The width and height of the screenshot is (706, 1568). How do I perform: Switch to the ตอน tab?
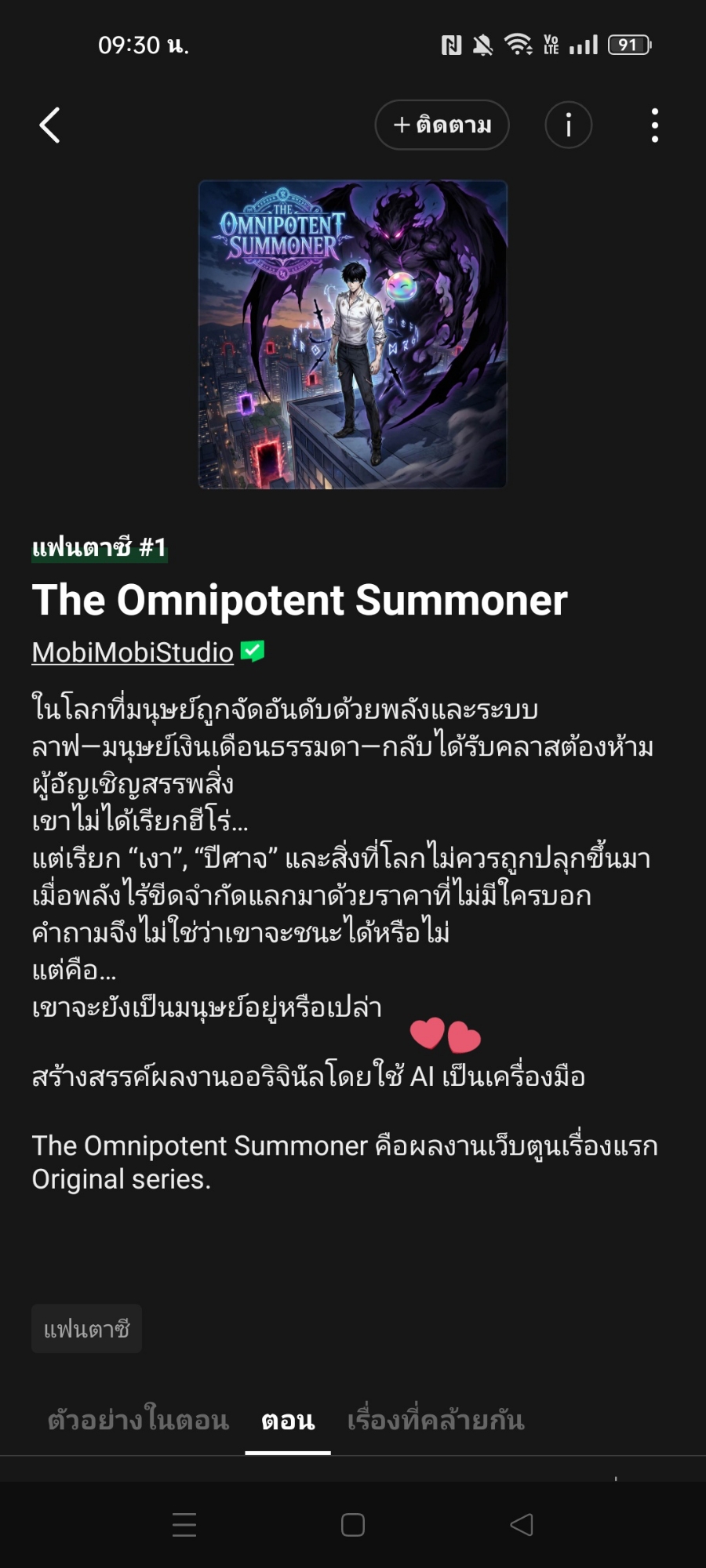288,1420
